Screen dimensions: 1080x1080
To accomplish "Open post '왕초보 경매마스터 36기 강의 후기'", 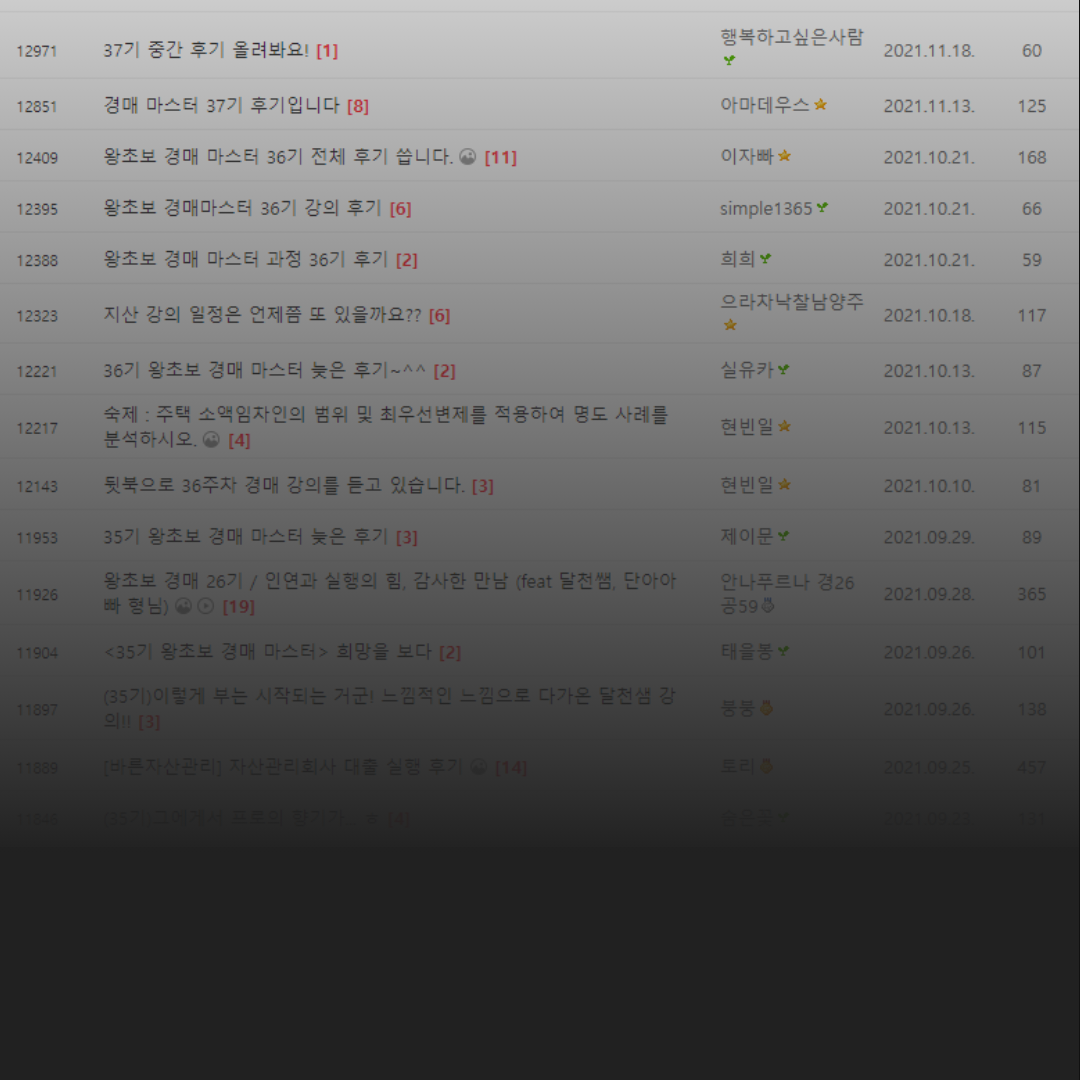I will (x=242, y=208).
